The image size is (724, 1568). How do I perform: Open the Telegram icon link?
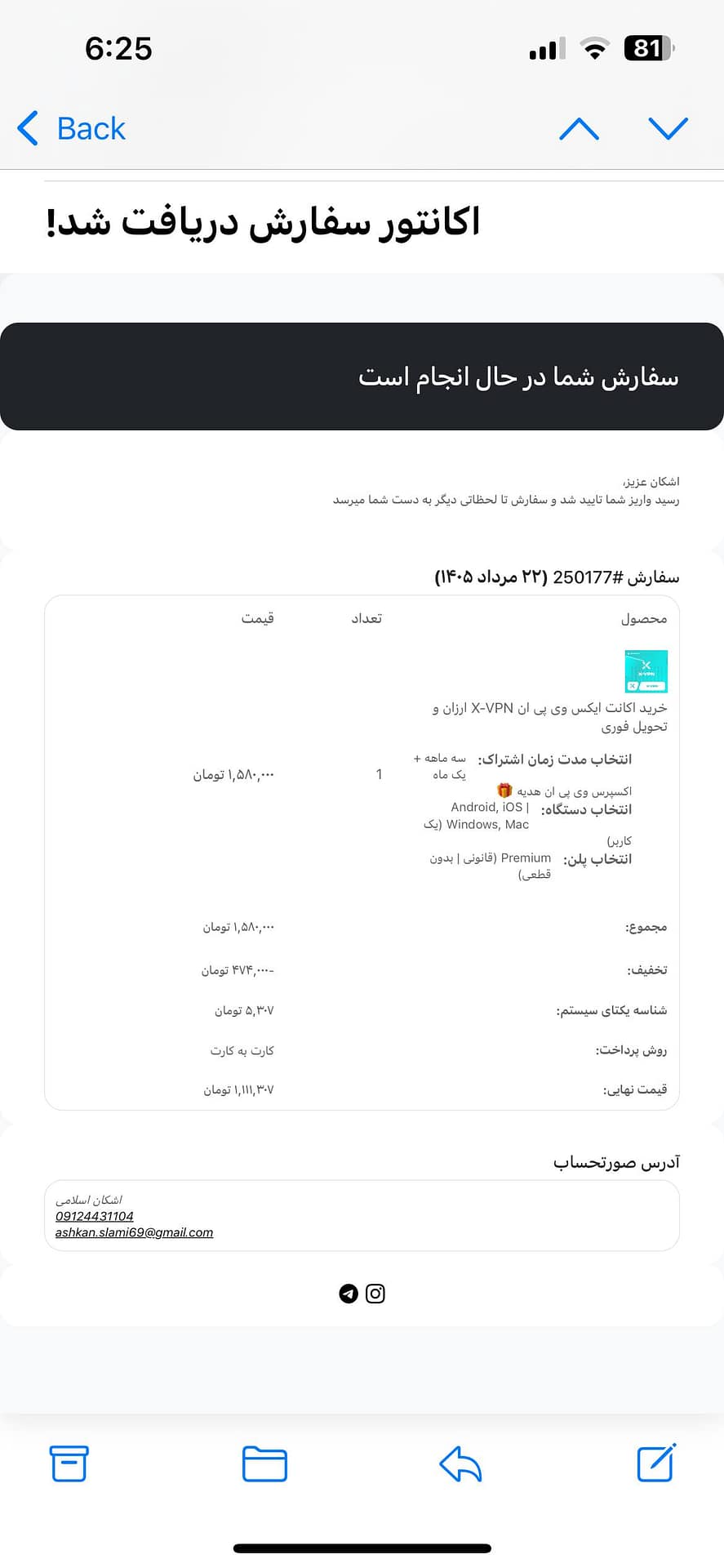[349, 1294]
